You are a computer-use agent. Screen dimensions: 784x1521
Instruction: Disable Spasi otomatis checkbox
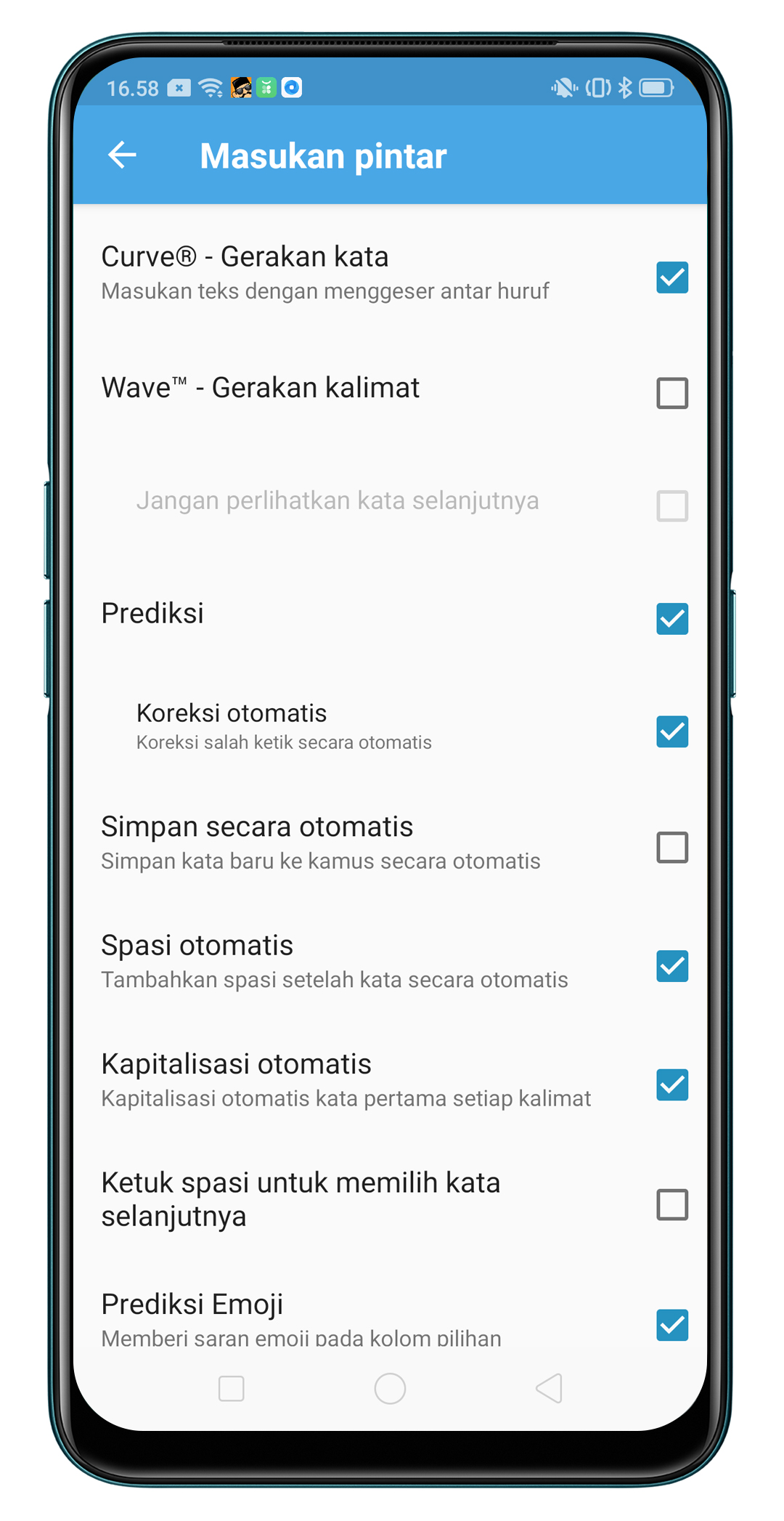tap(671, 966)
